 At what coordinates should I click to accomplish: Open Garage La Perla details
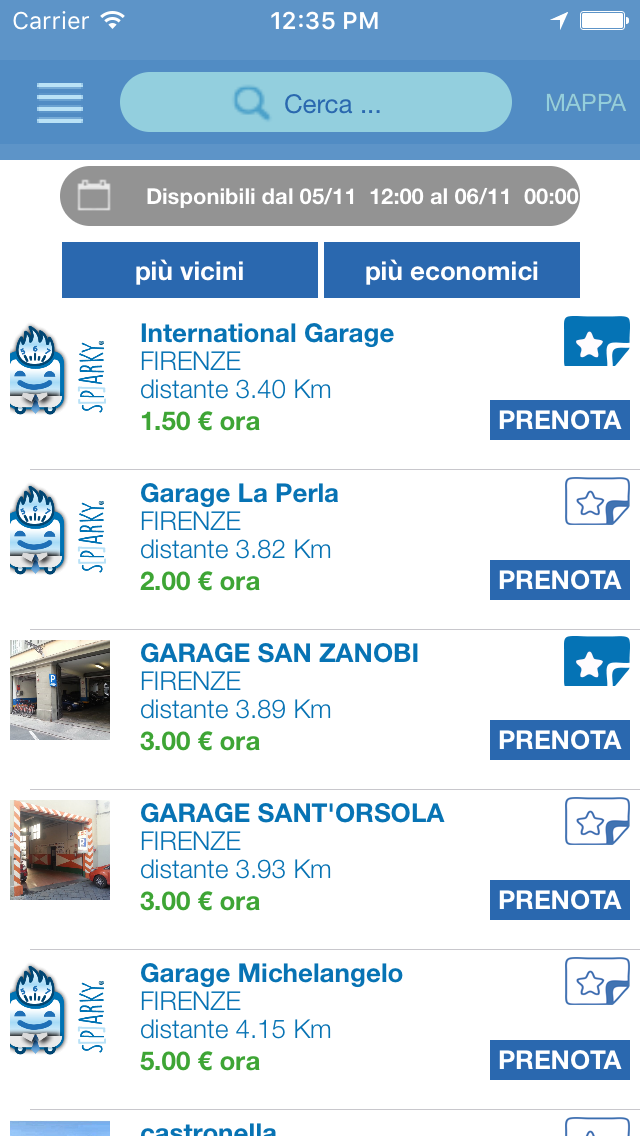[239, 494]
